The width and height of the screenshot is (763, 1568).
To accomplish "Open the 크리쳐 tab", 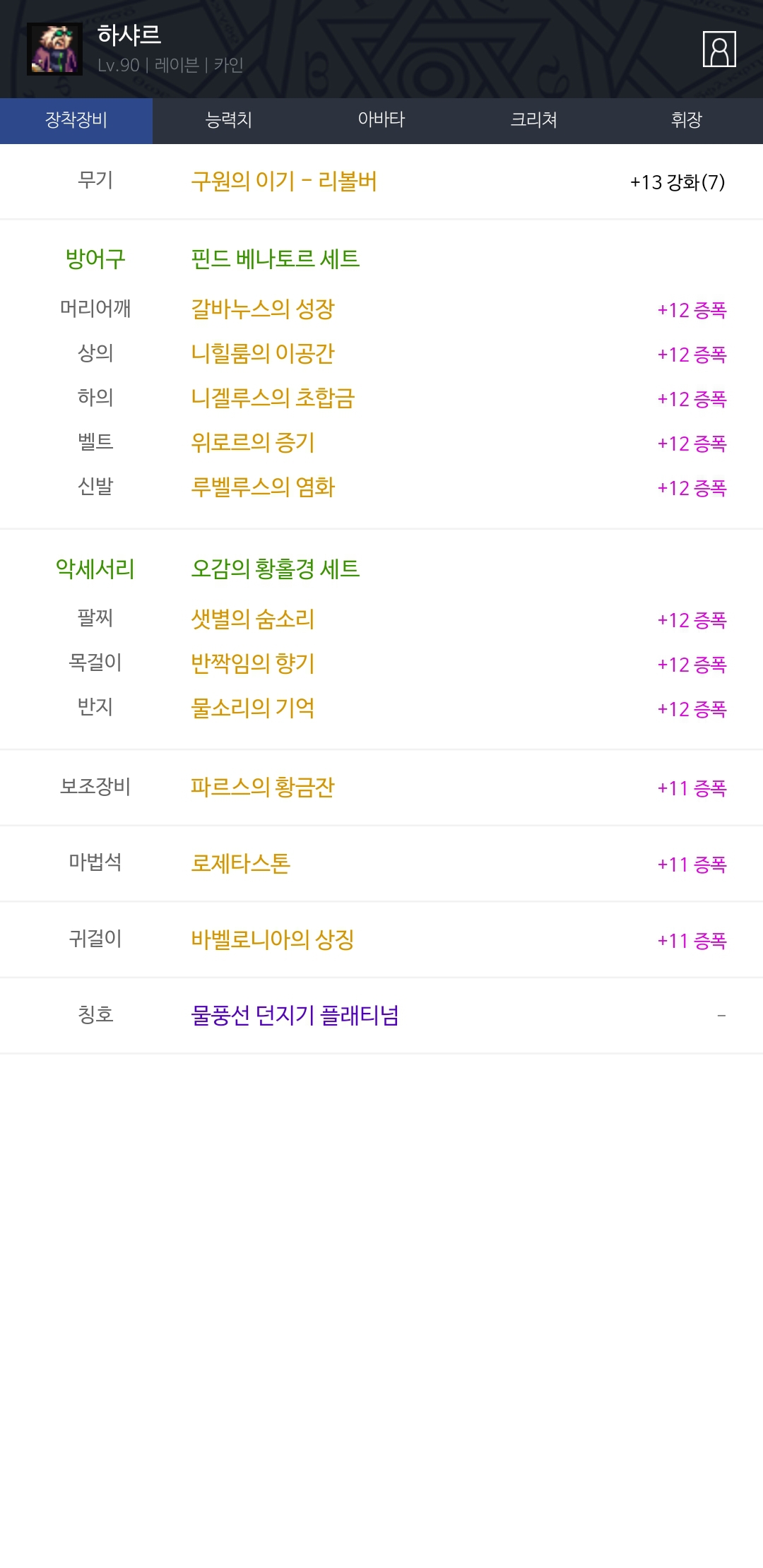I will pos(534,120).
